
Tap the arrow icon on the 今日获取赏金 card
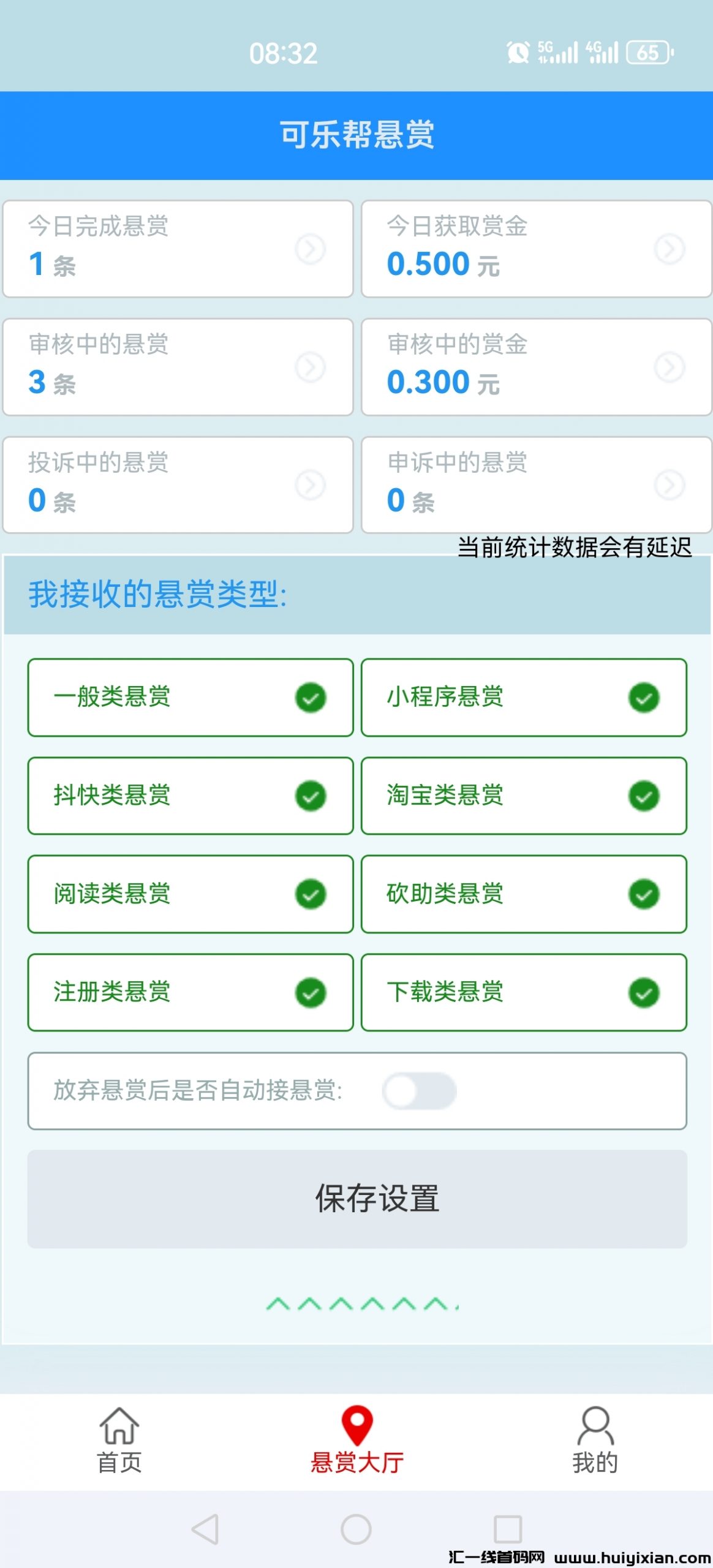[669, 249]
